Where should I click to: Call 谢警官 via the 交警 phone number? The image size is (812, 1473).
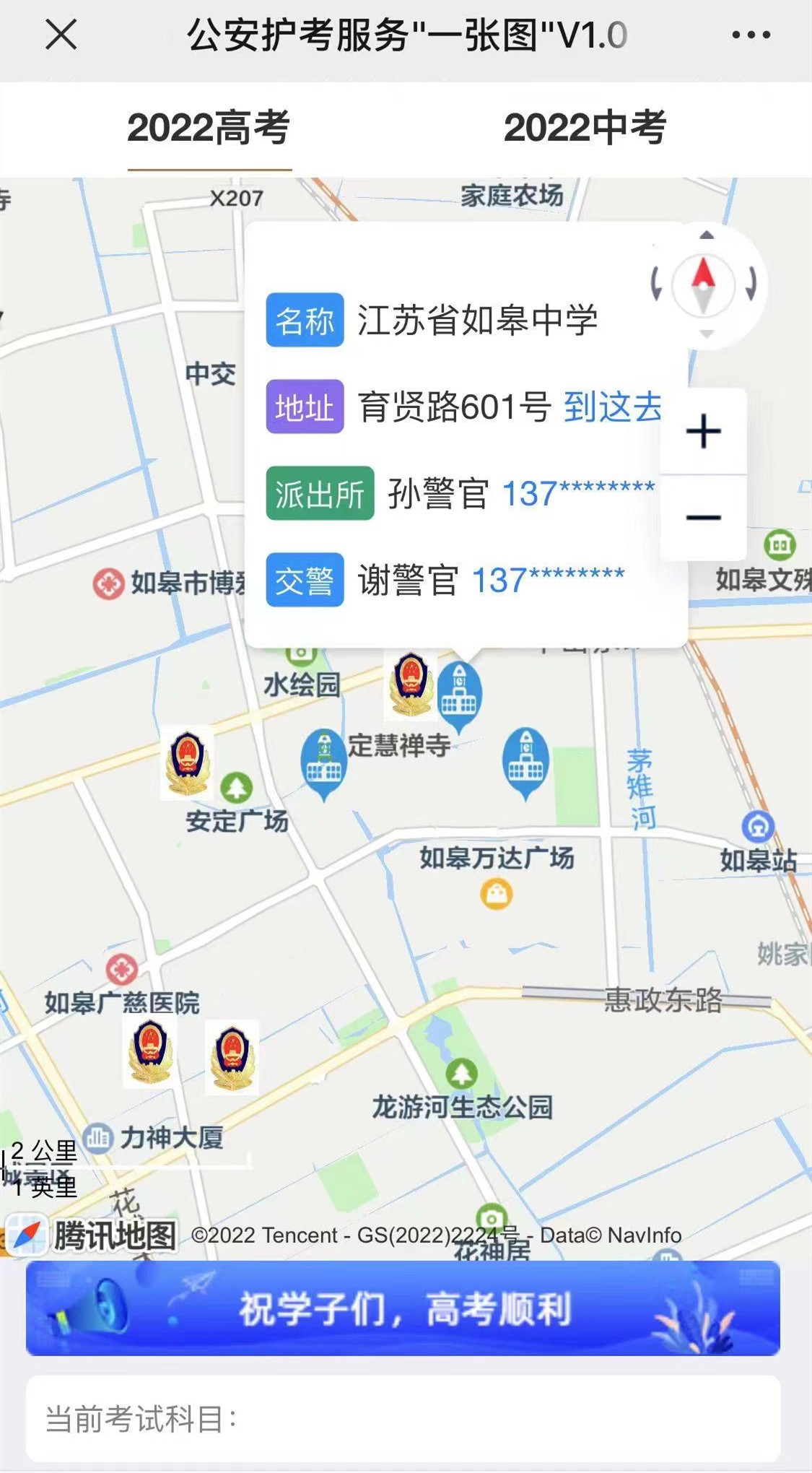[548, 580]
